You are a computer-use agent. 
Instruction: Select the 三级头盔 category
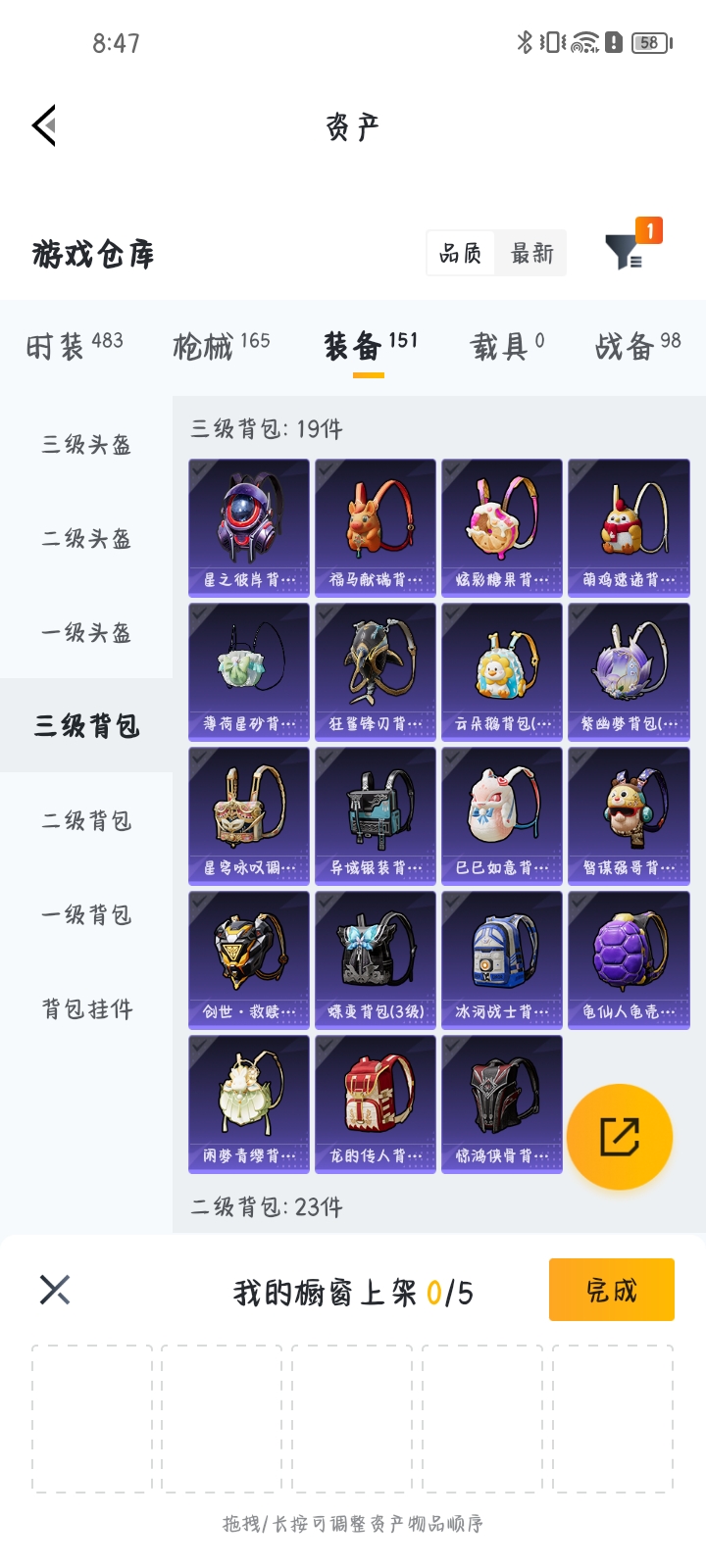coord(86,445)
